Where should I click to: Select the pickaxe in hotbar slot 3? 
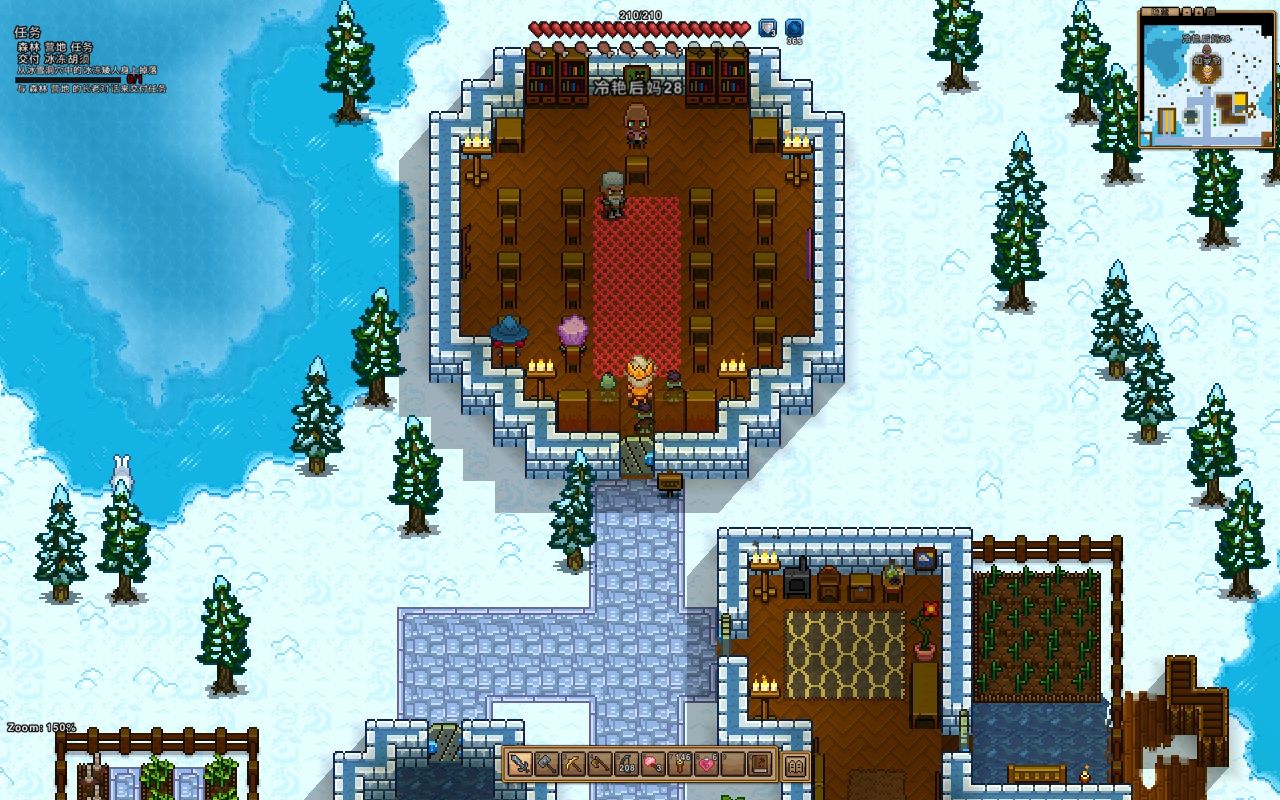574,766
